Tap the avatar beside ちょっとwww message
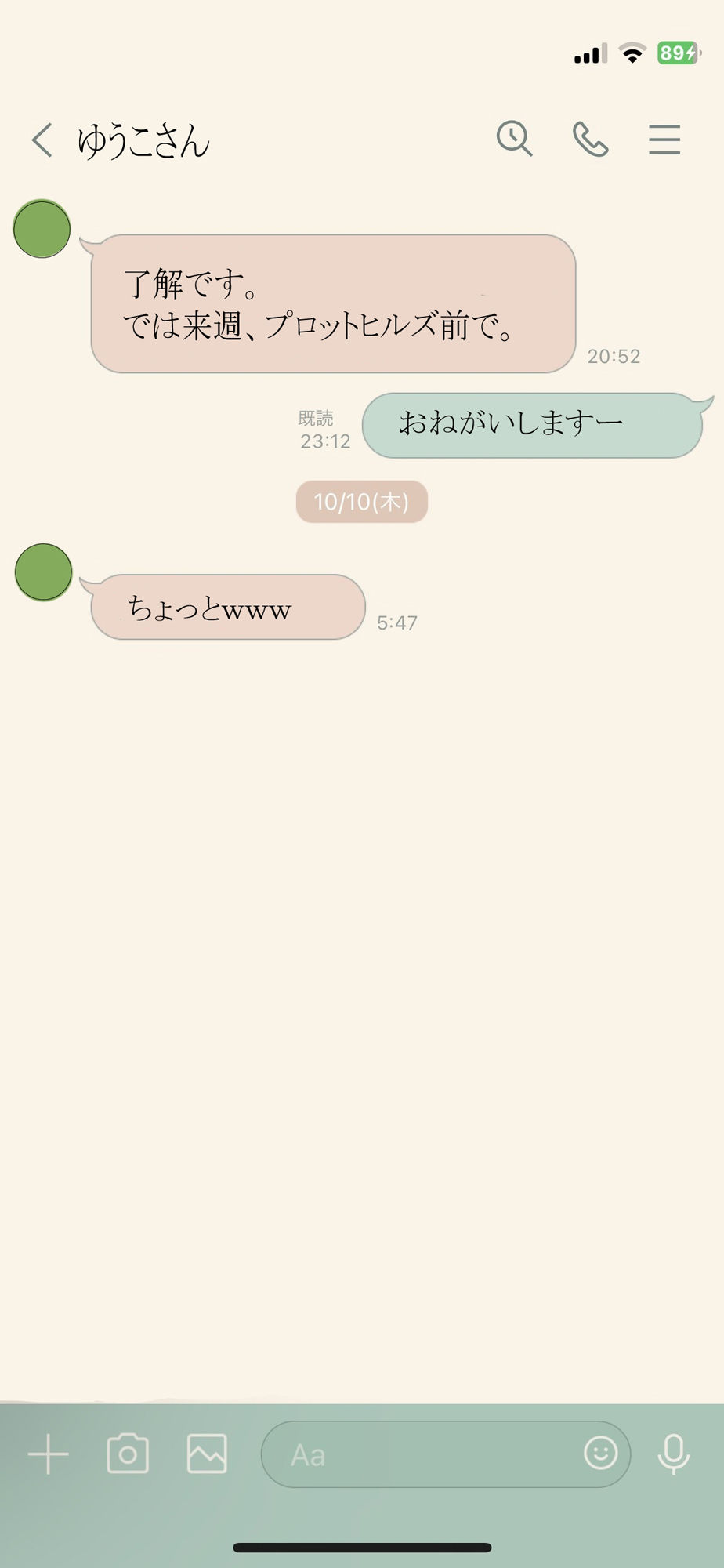Viewport: 724px width, 1568px height. pos(42,572)
